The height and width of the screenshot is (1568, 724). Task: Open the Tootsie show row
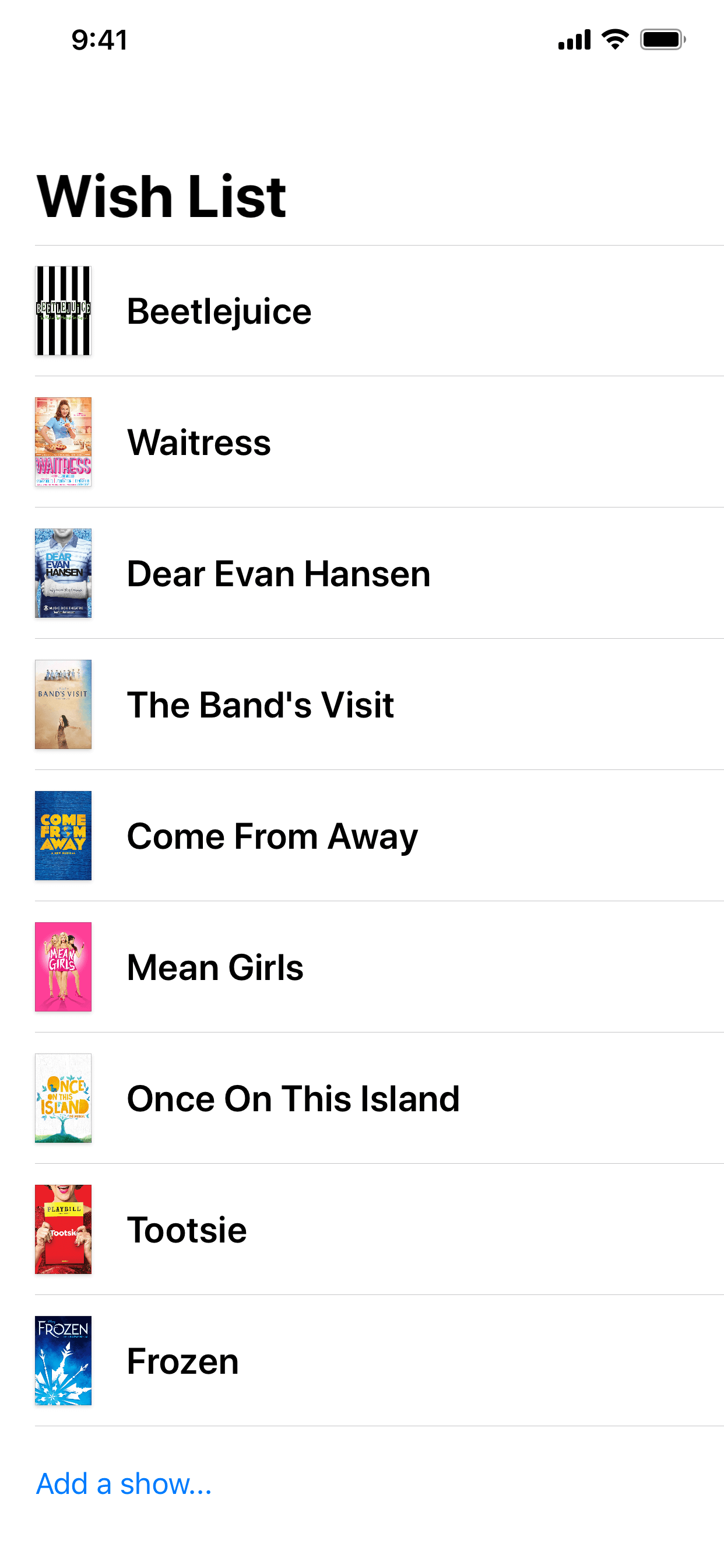tap(187, 1230)
